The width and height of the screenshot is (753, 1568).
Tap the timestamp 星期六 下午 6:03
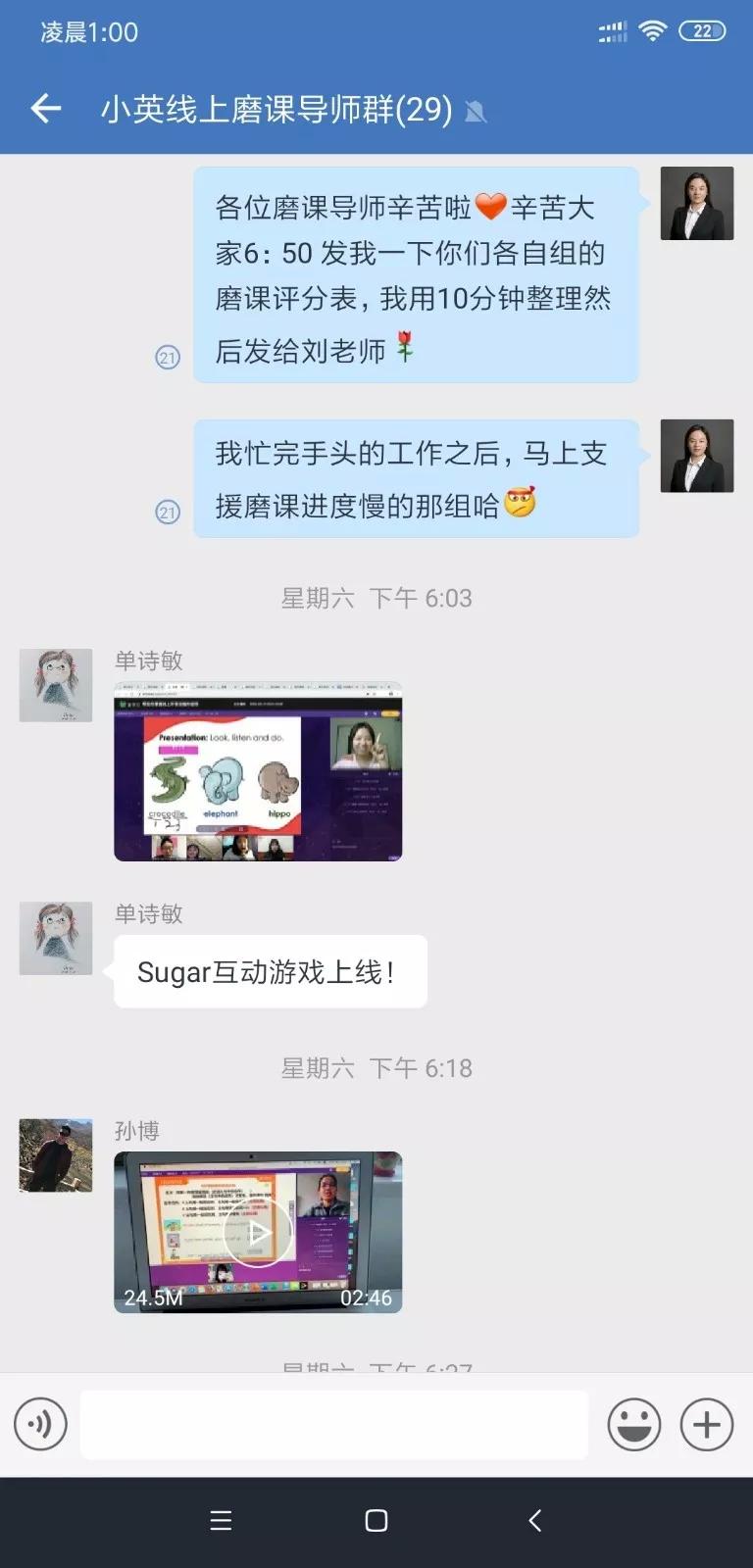(x=376, y=598)
